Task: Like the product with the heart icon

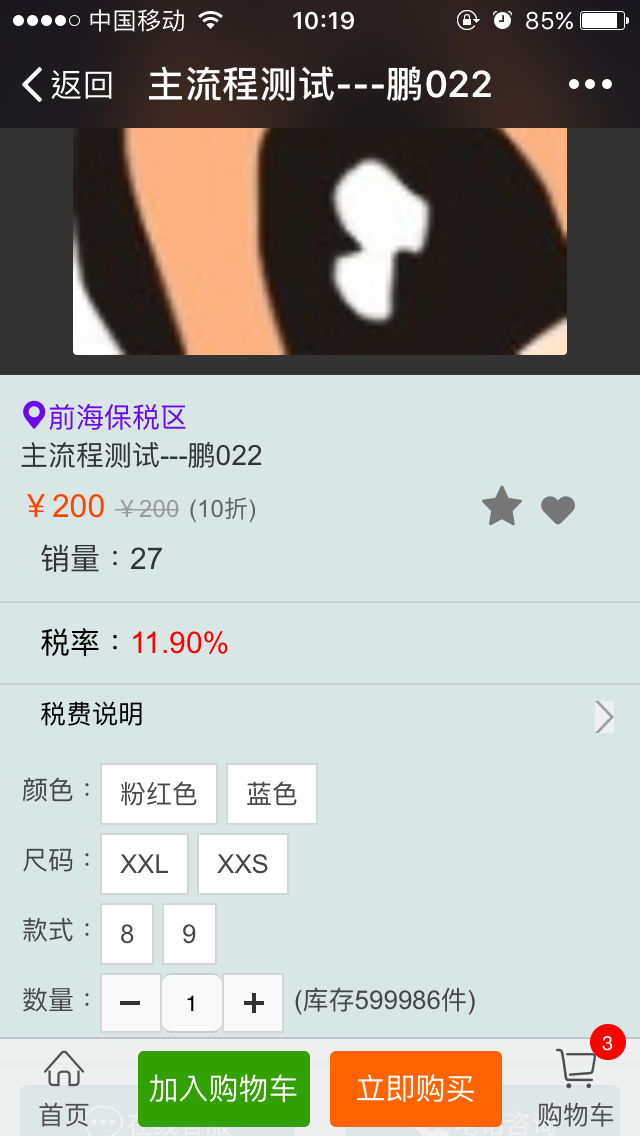Action: point(558,509)
